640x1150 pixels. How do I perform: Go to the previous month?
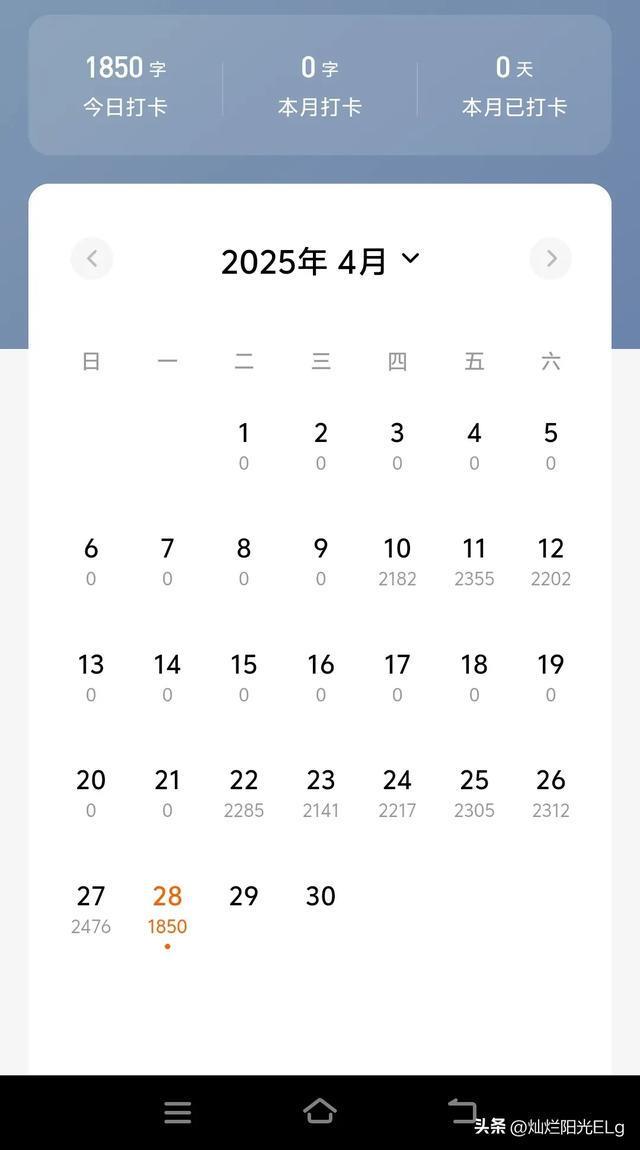pyautogui.click(x=92, y=258)
